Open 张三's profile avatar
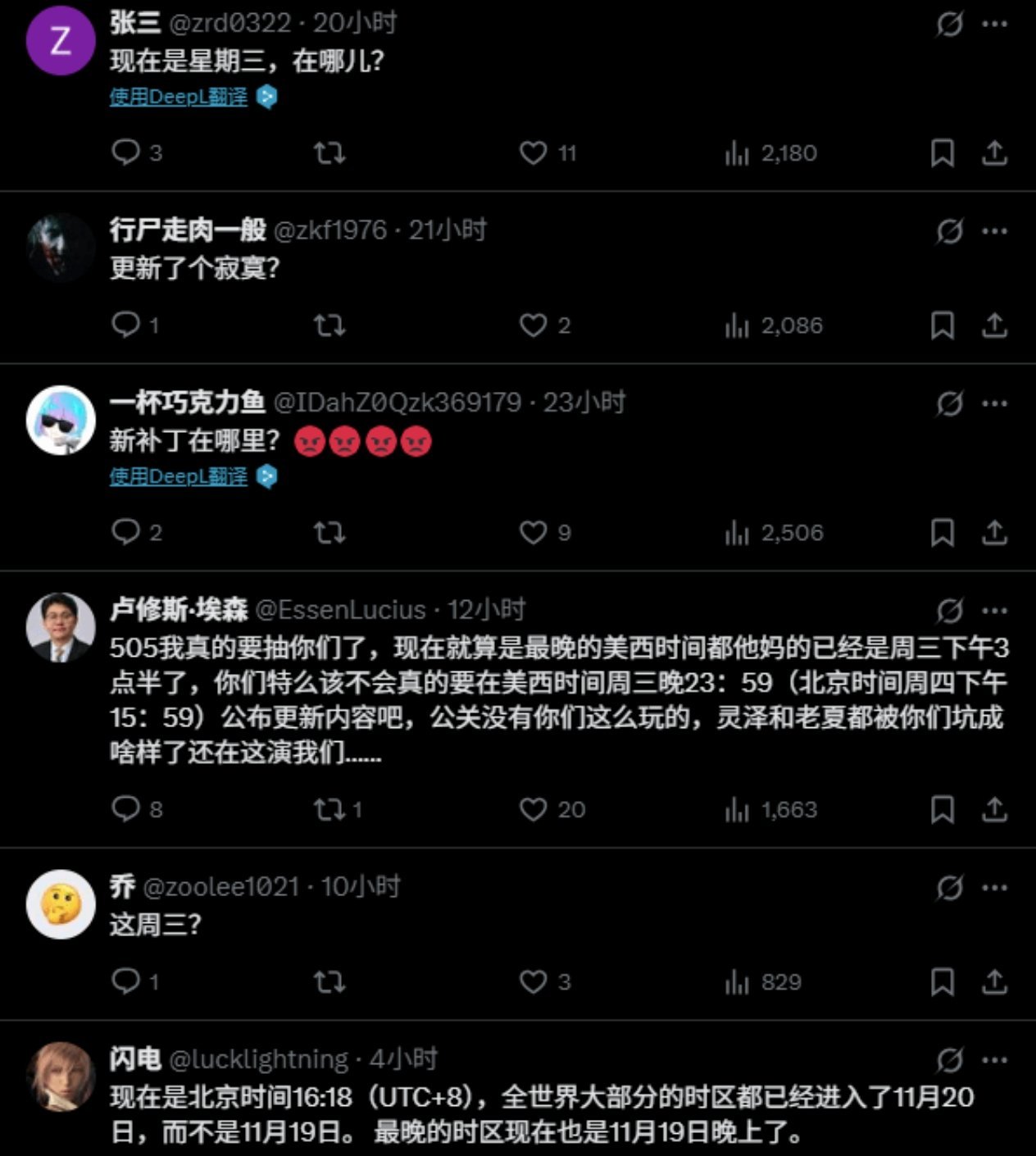This screenshot has width=1036, height=1156. point(61,41)
